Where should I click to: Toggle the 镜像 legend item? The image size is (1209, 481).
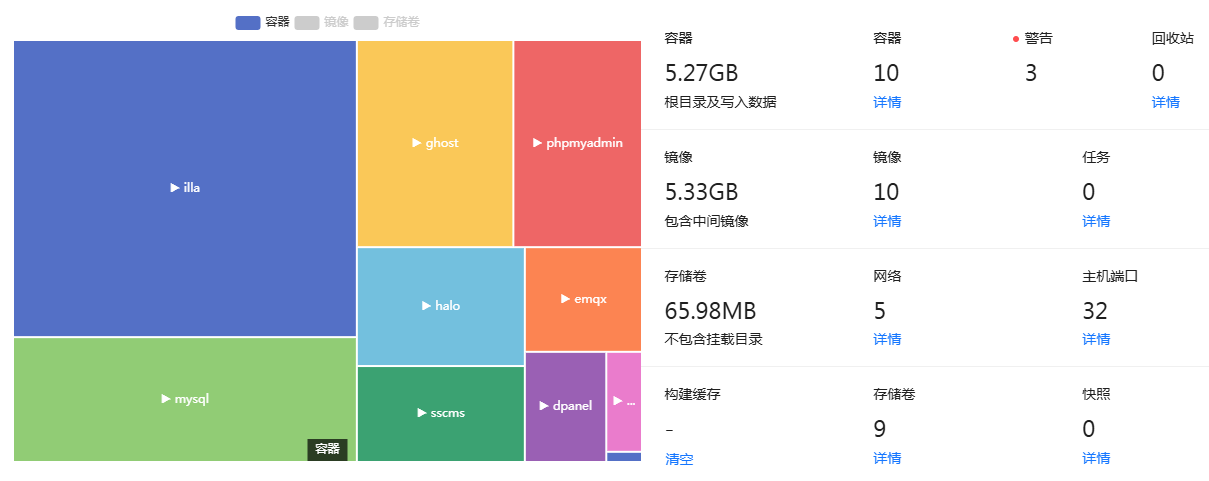click(322, 21)
